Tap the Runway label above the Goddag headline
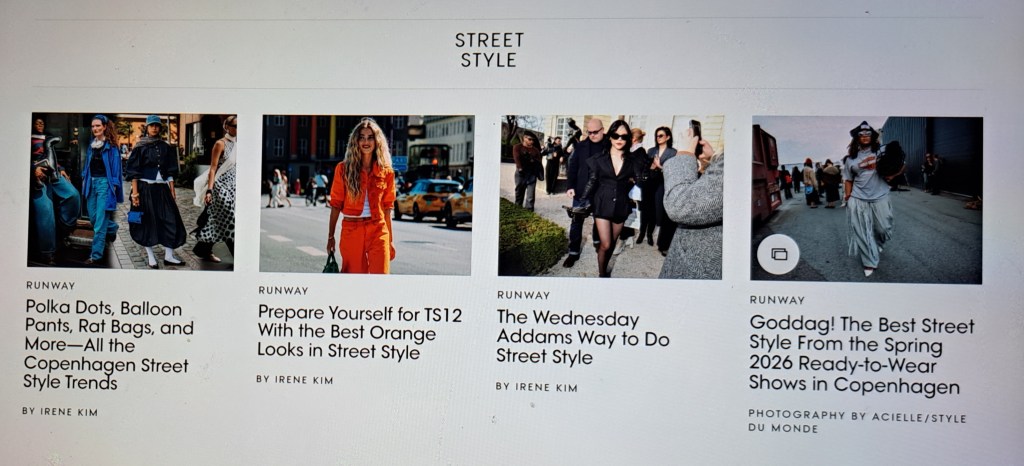The image size is (1024, 466). pos(777,300)
